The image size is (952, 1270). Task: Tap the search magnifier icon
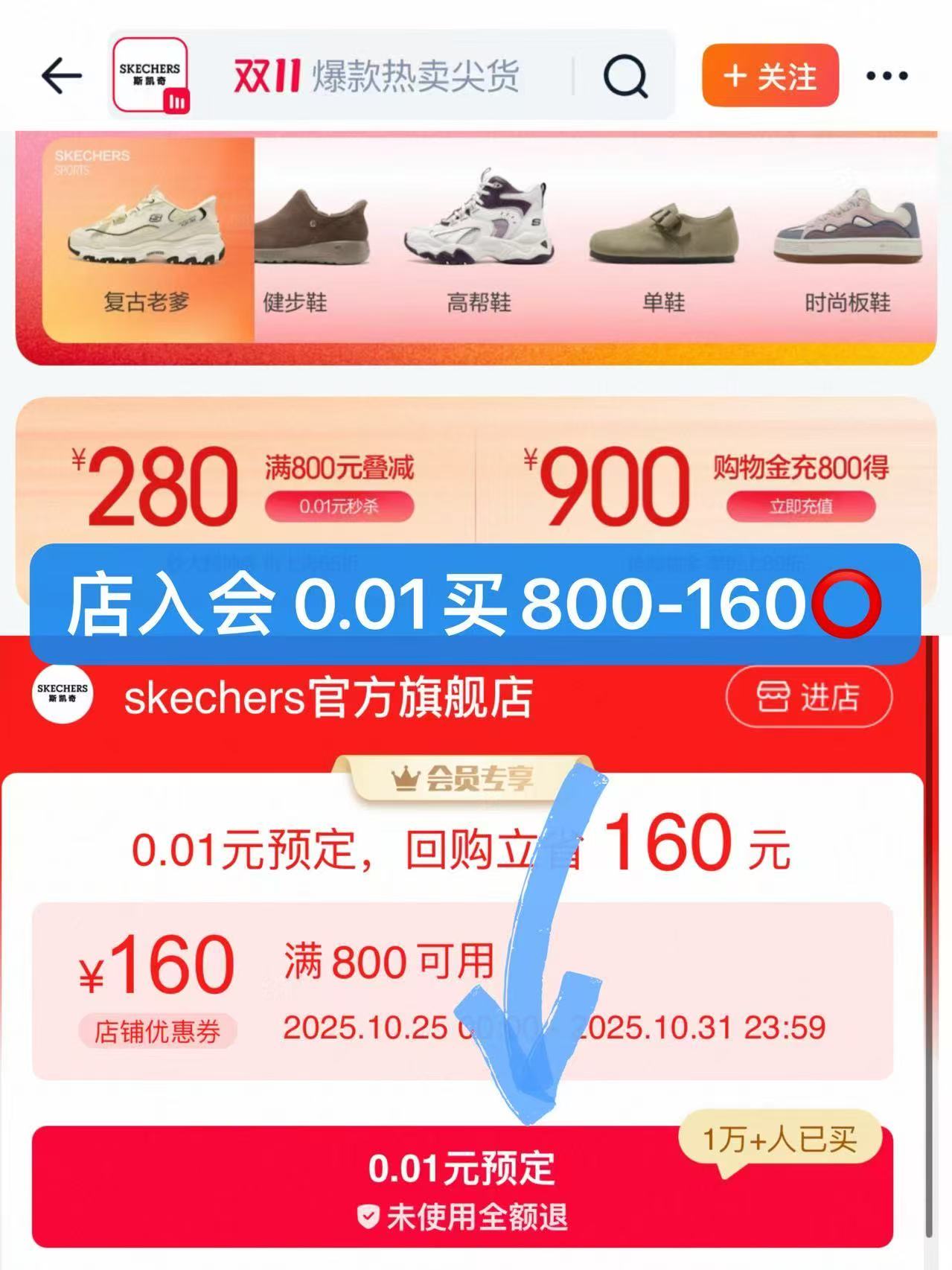(x=627, y=75)
